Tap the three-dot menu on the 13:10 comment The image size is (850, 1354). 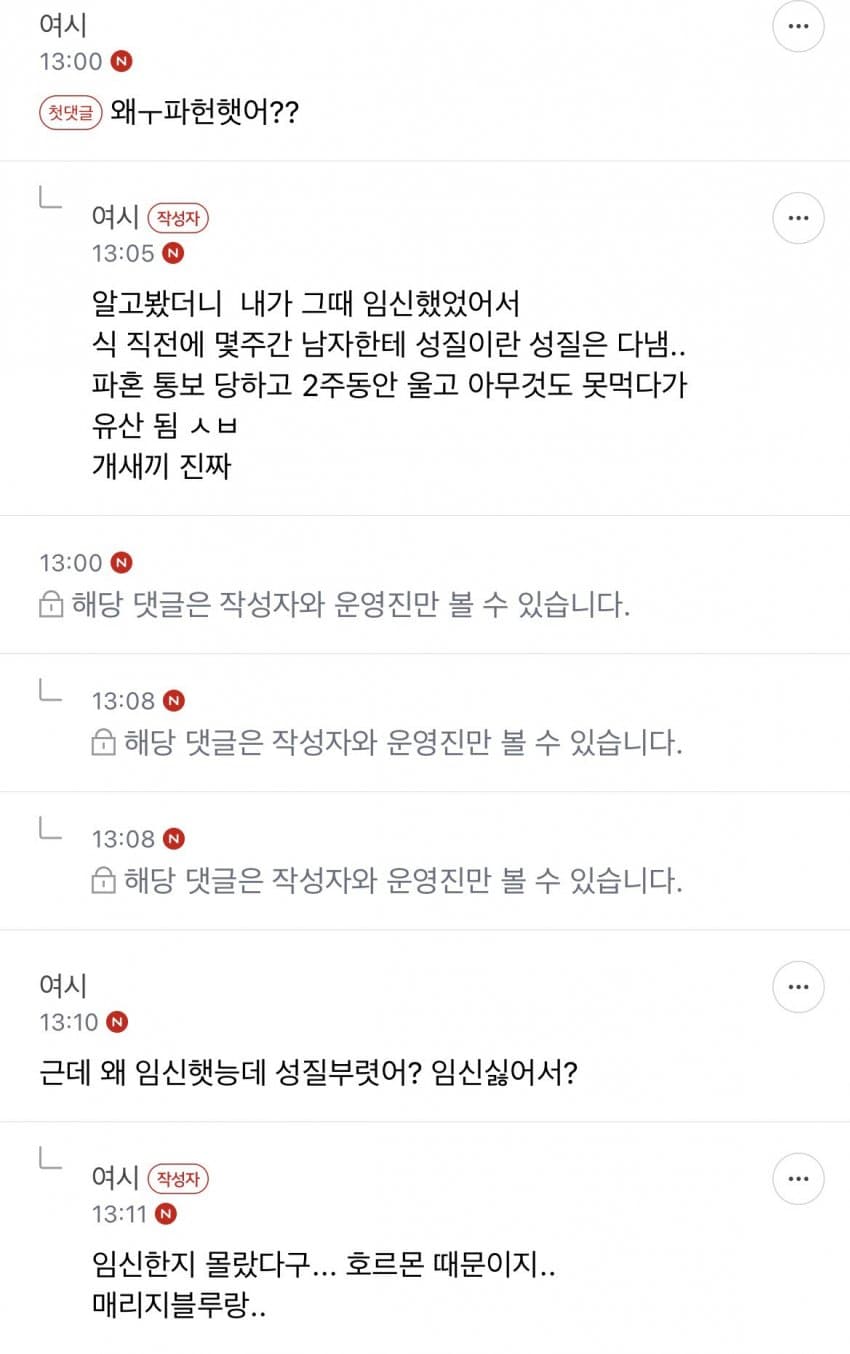coord(798,987)
